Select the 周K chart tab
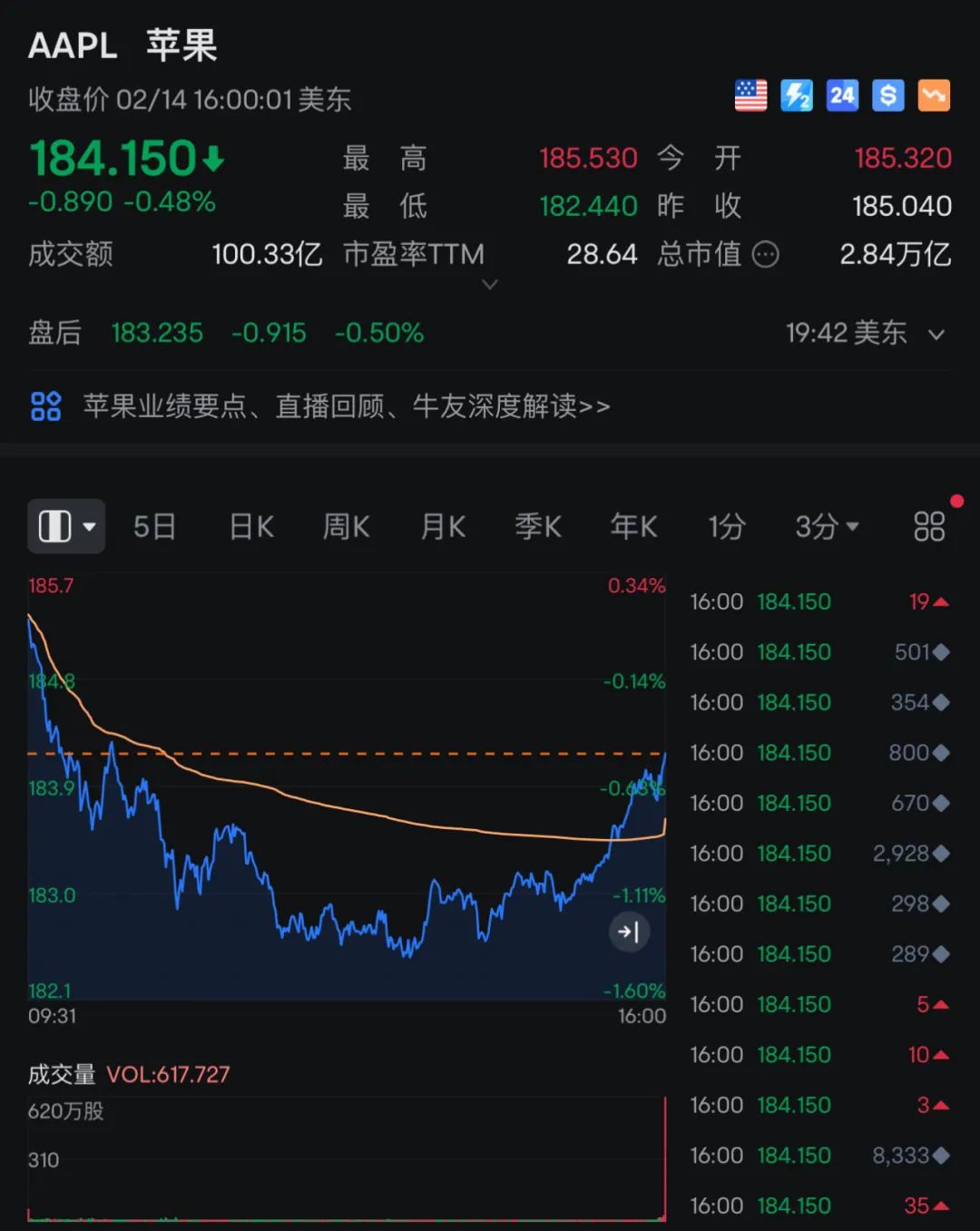This screenshot has height=1231, width=980. [347, 526]
